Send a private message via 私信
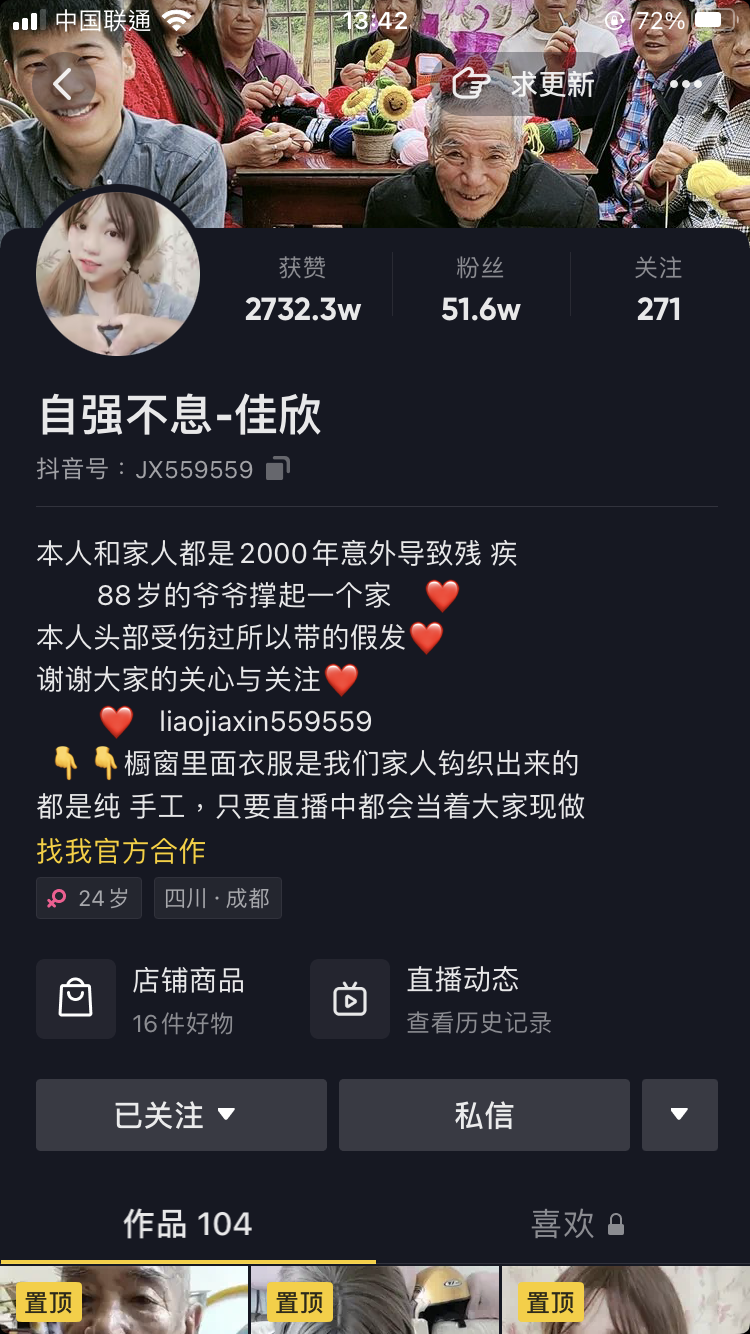The width and height of the screenshot is (750, 1334). (484, 1115)
